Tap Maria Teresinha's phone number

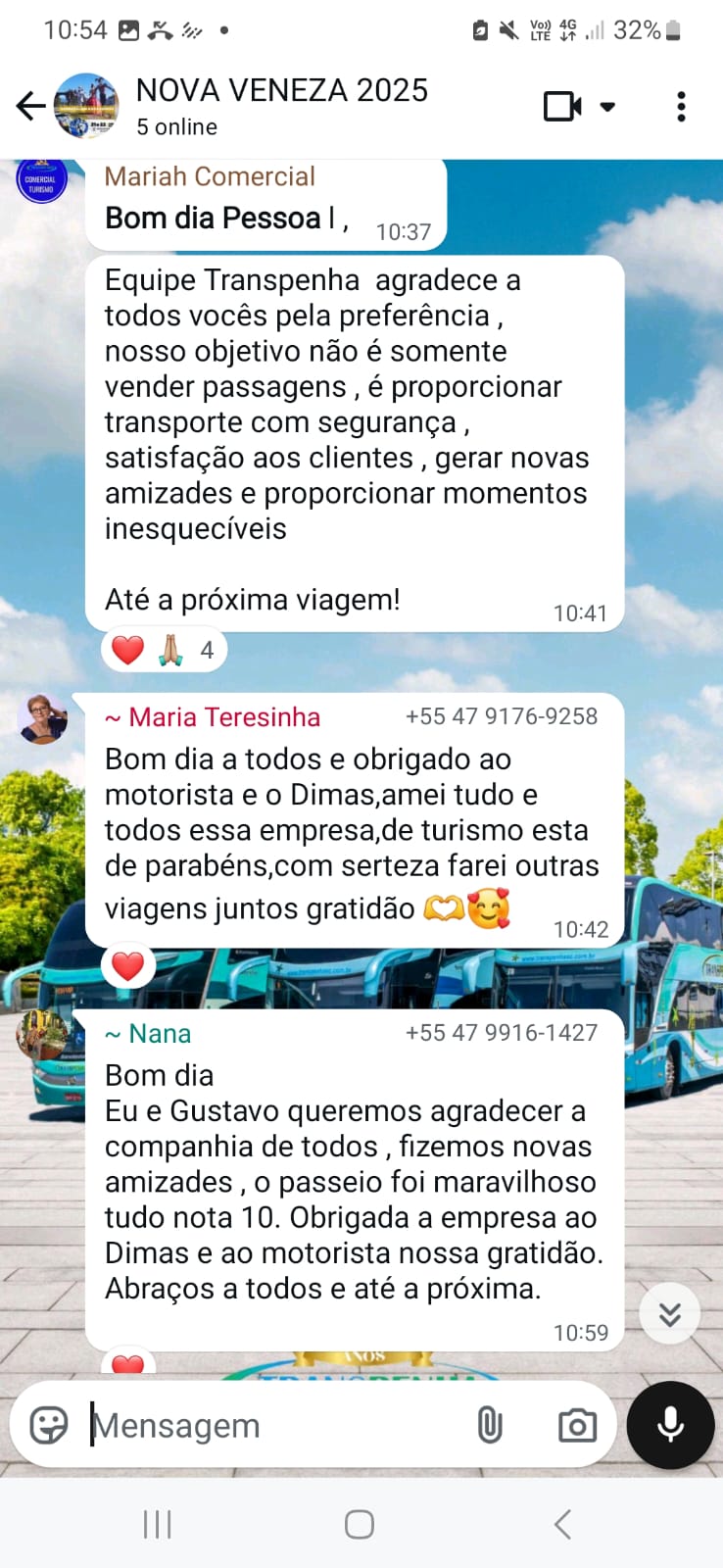click(501, 716)
